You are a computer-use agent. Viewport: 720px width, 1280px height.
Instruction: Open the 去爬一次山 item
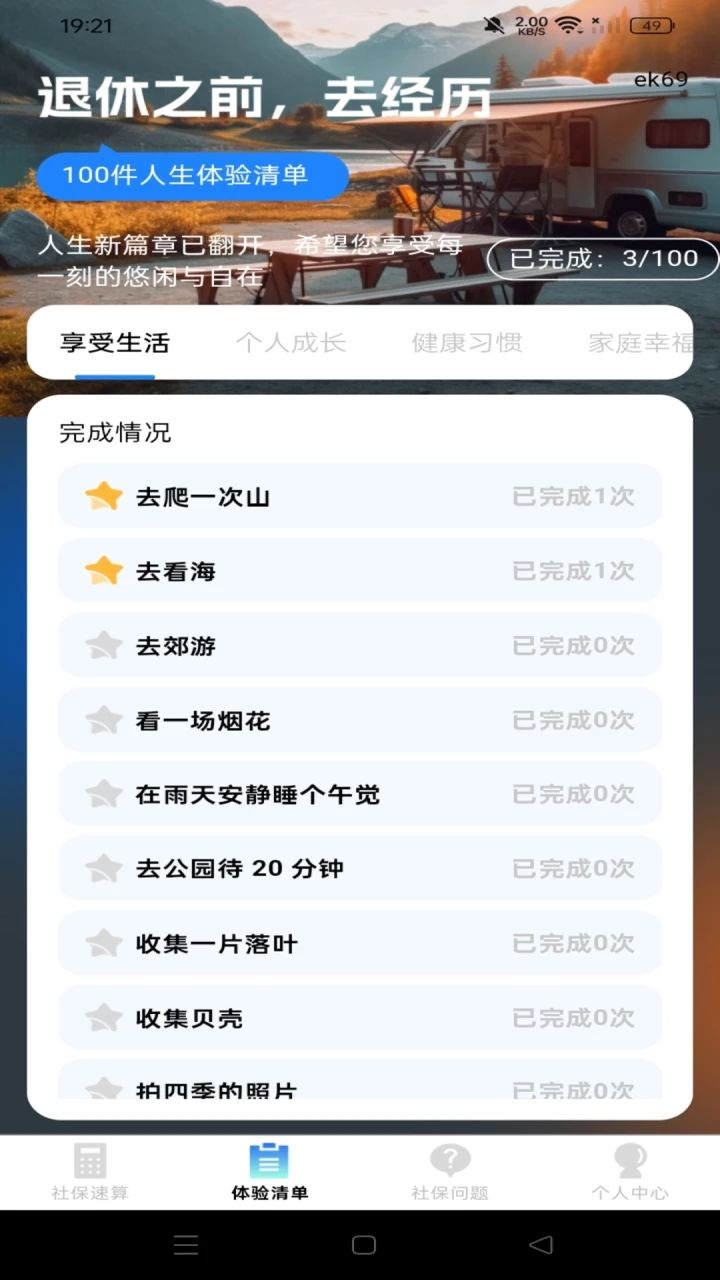coord(360,496)
